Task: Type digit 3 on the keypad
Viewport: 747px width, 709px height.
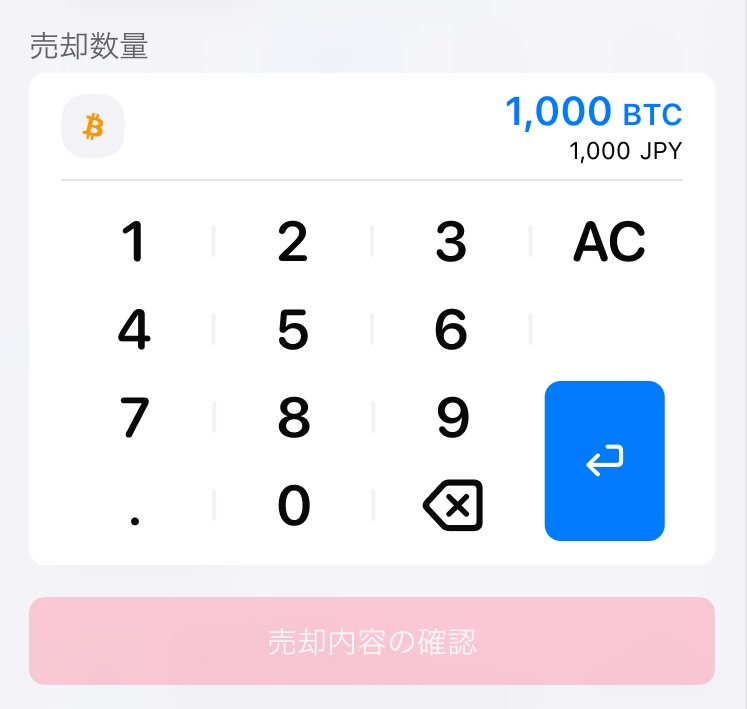Action: tap(451, 242)
